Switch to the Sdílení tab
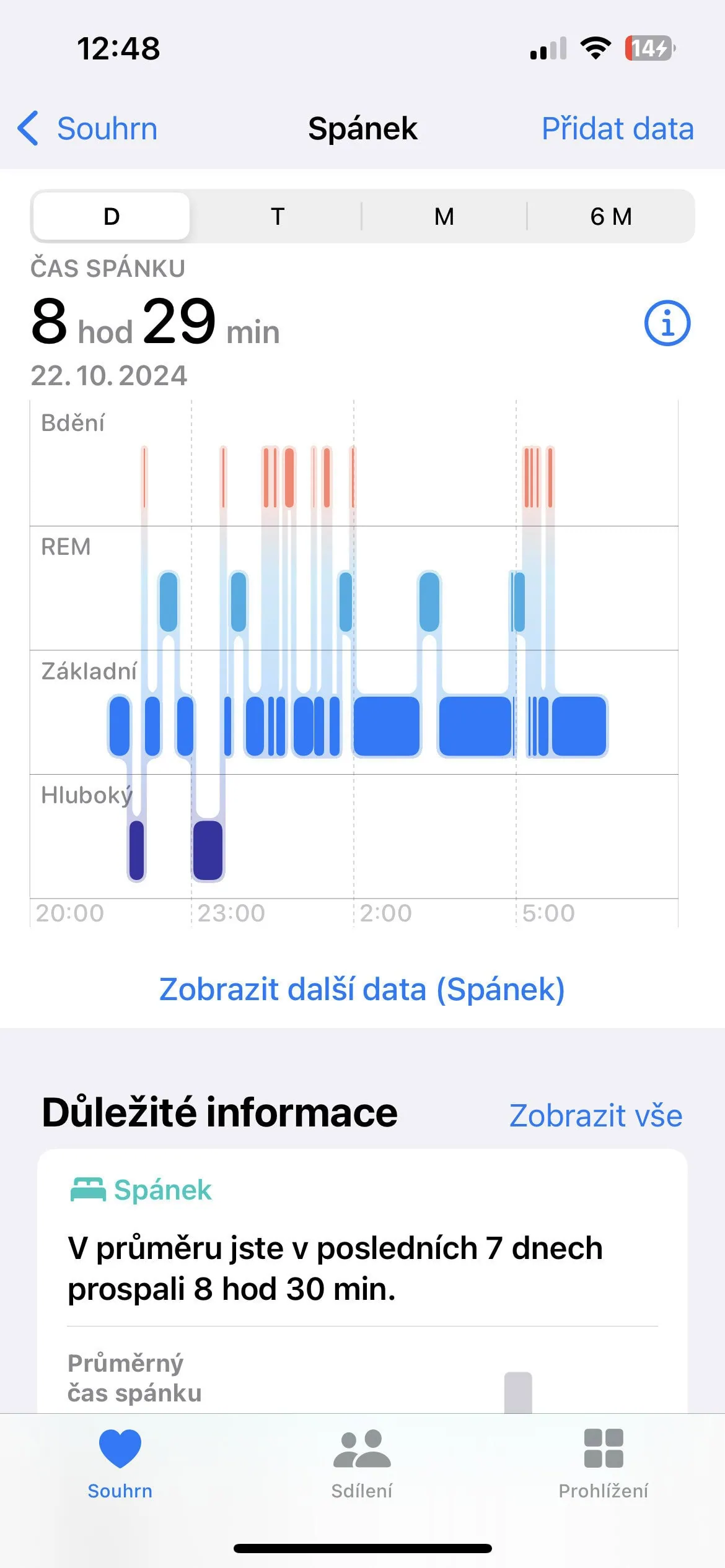725x1568 pixels. 362,1463
